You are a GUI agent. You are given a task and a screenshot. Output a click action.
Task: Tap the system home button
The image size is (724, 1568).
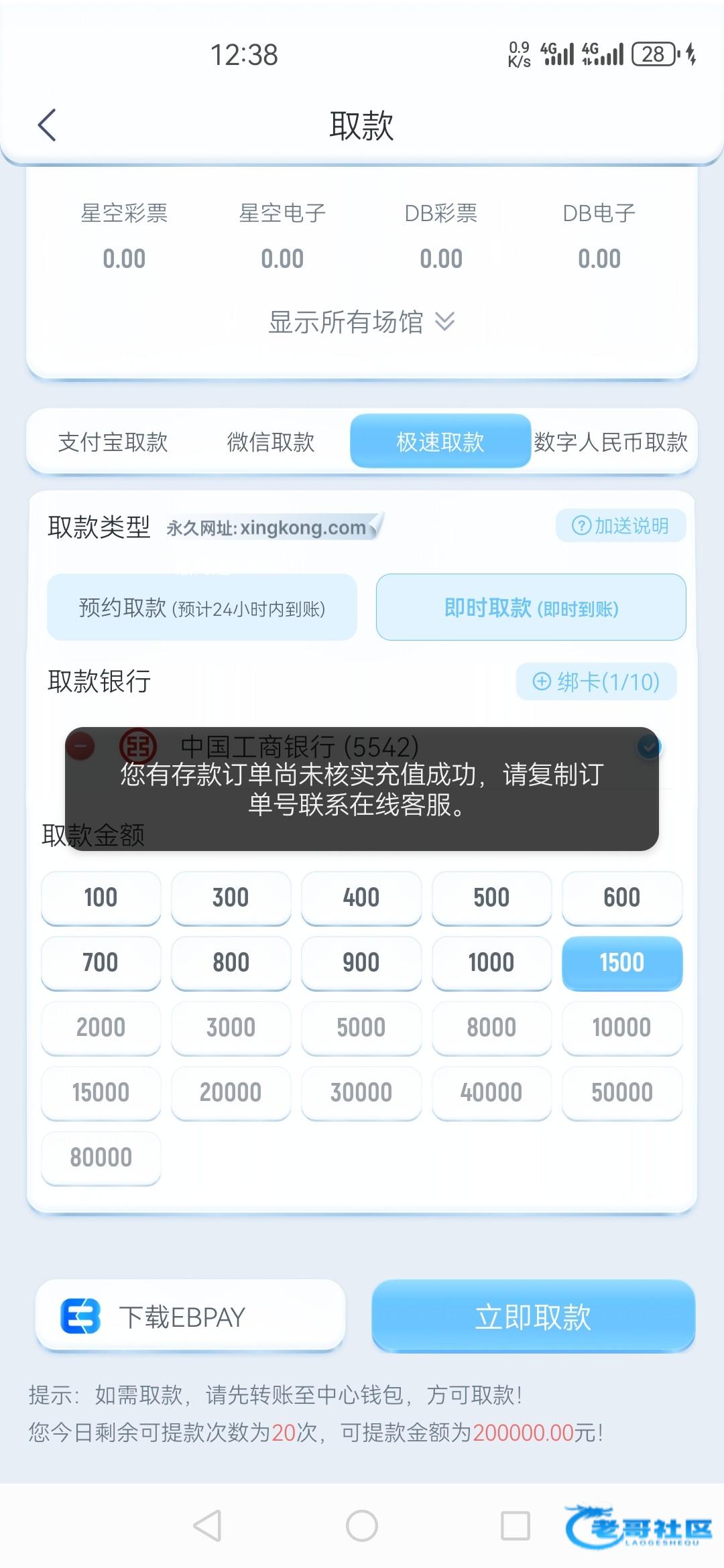pyautogui.click(x=361, y=1526)
